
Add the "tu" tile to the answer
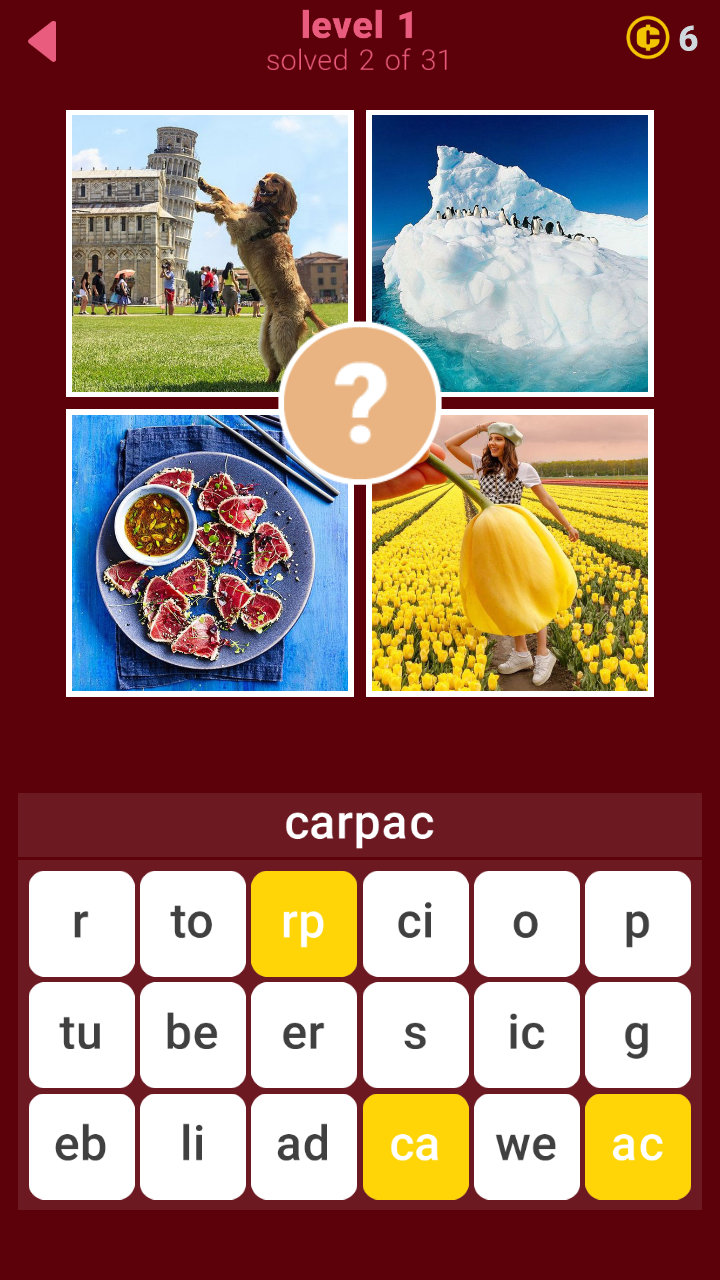click(82, 1035)
